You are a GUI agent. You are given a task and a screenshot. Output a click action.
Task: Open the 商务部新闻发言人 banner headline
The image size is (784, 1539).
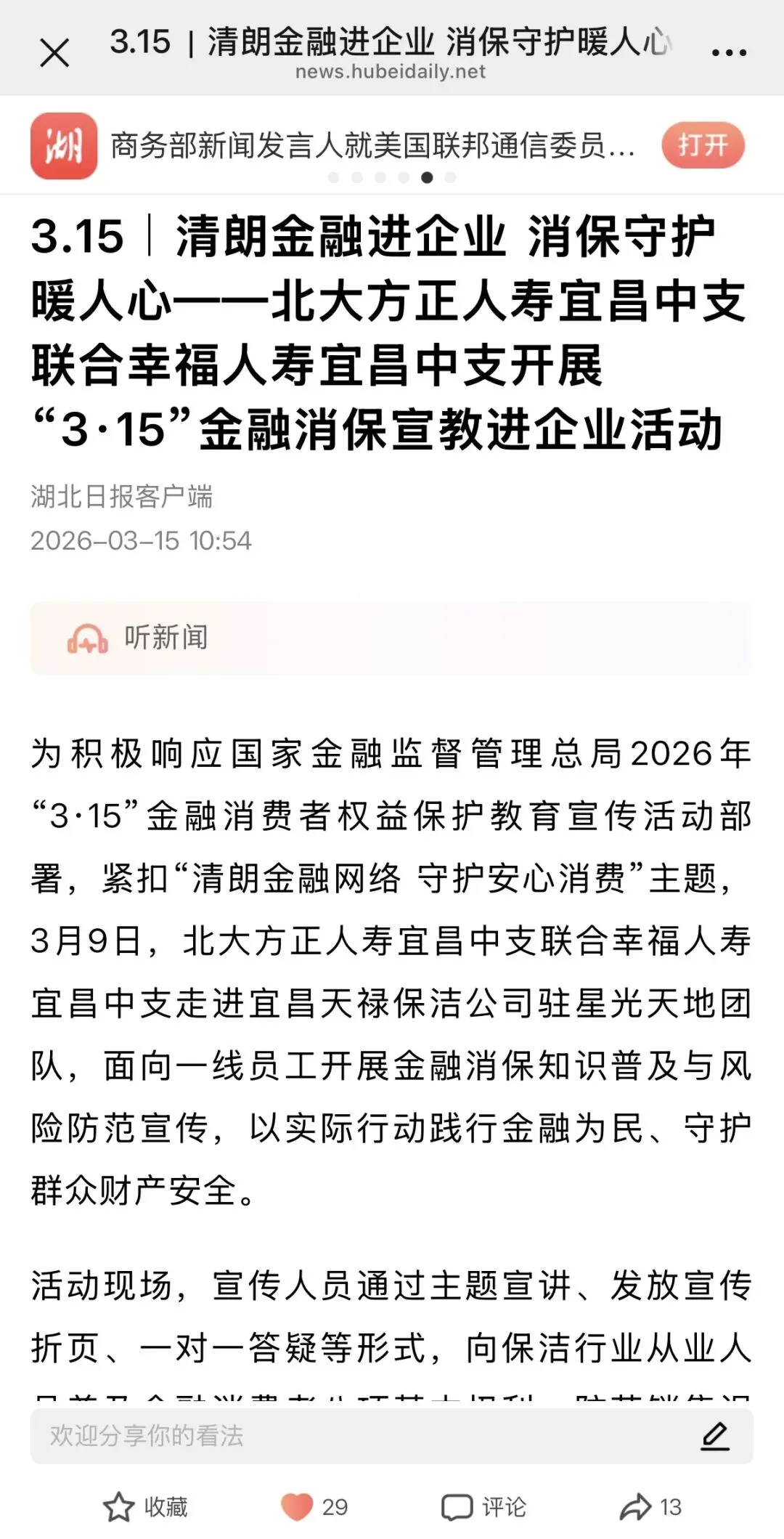pyautogui.click(x=372, y=146)
